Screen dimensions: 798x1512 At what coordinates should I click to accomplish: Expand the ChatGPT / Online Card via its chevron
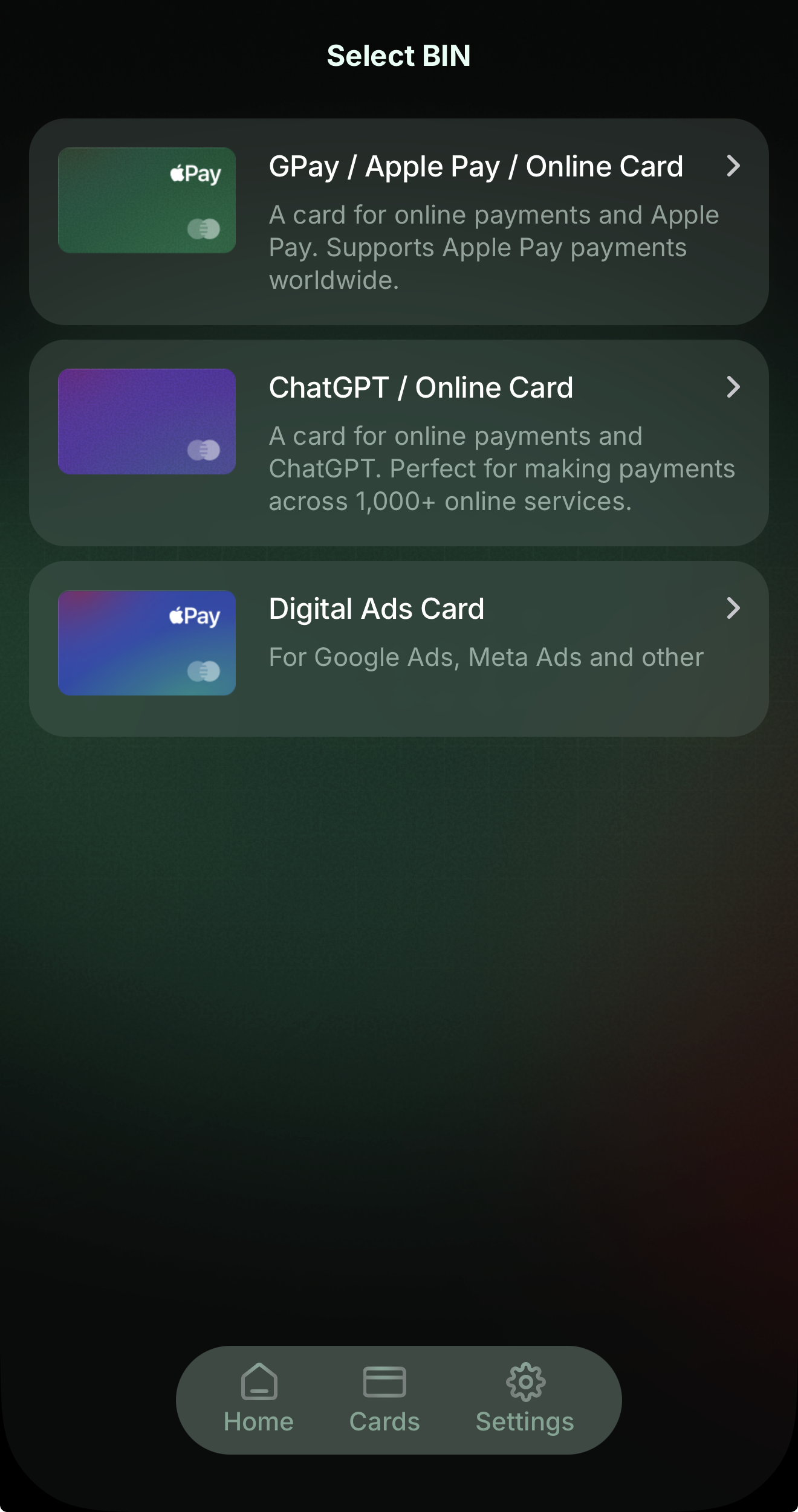pos(733,387)
